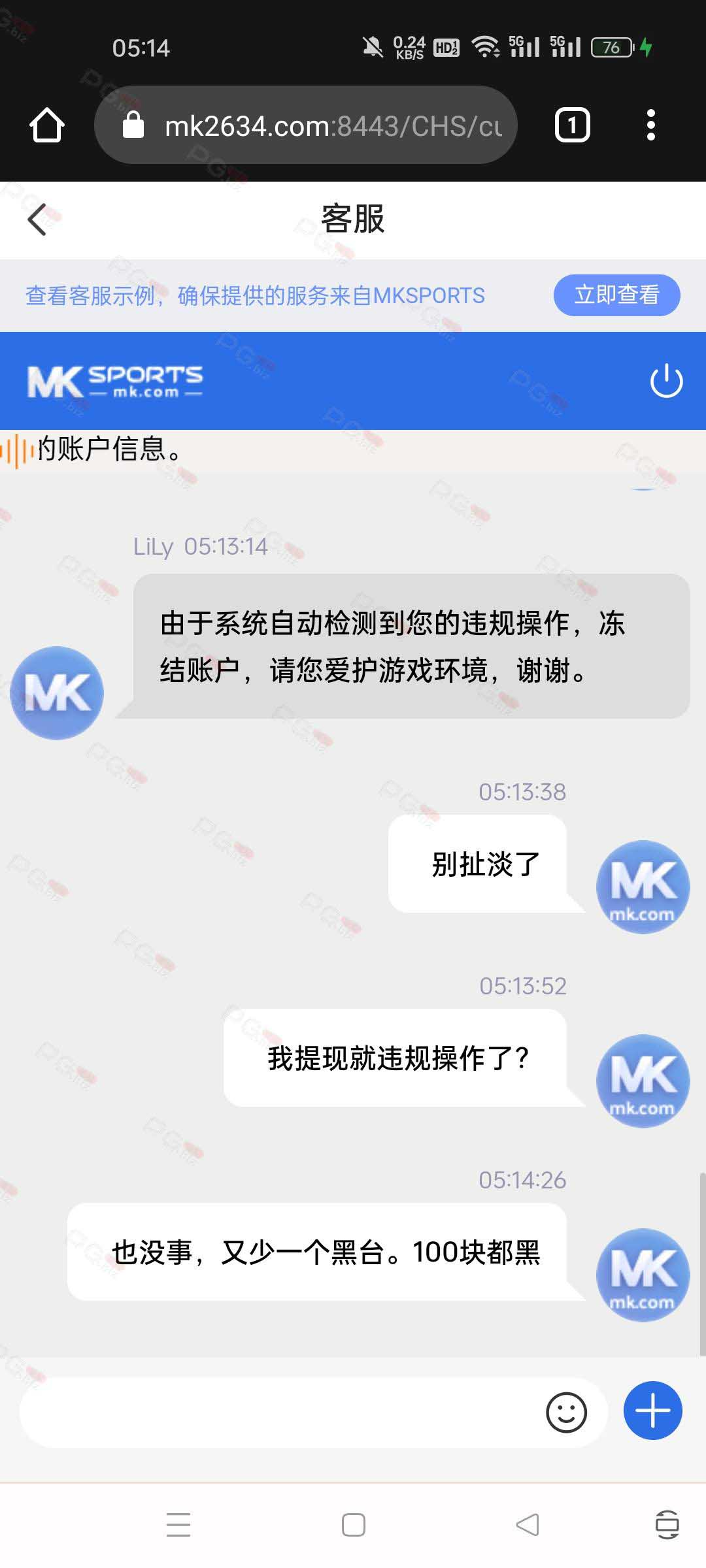The height and width of the screenshot is (1568, 706).
Task: Tap the system back triangle button
Action: click(527, 1524)
